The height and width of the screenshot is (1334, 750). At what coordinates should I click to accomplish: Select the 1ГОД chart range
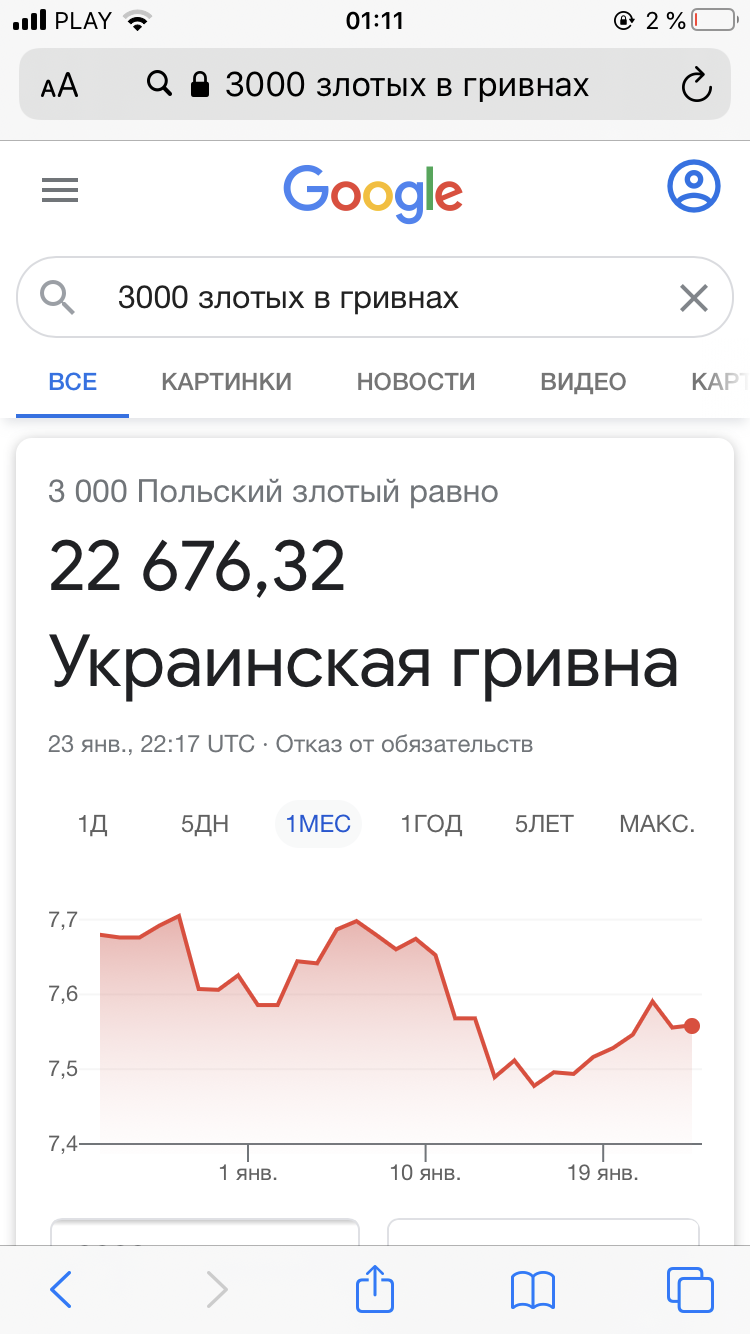click(x=432, y=824)
